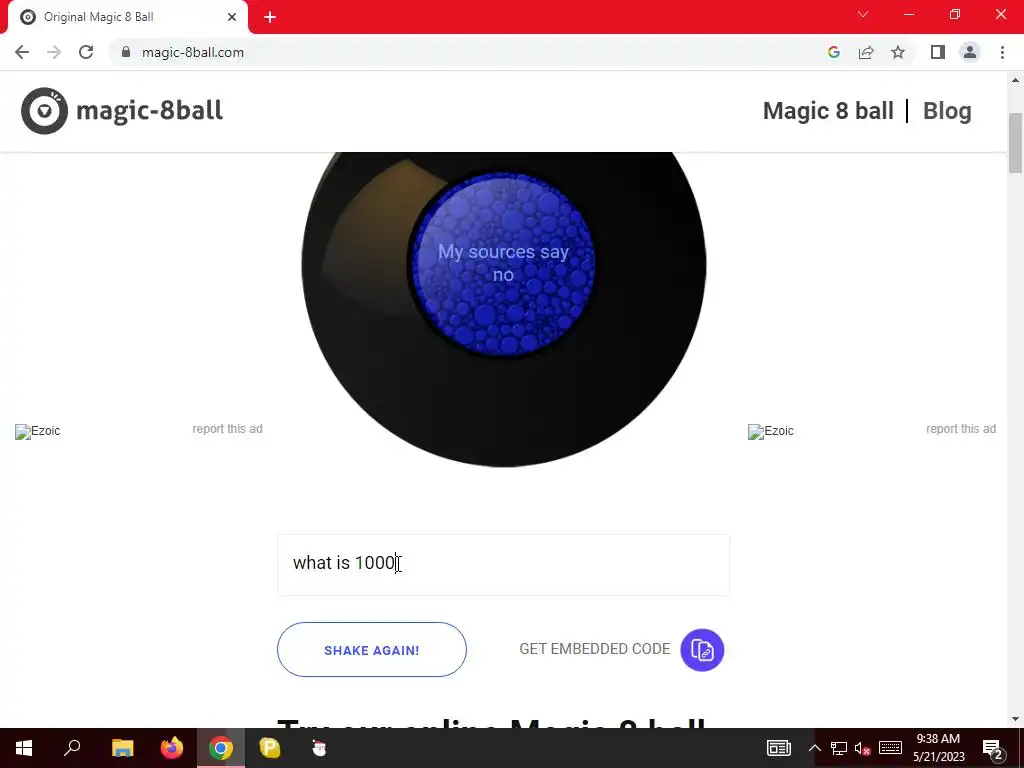Tap the Shake Again button
This screenshot has width=1024, height=768.
[371, 650]
